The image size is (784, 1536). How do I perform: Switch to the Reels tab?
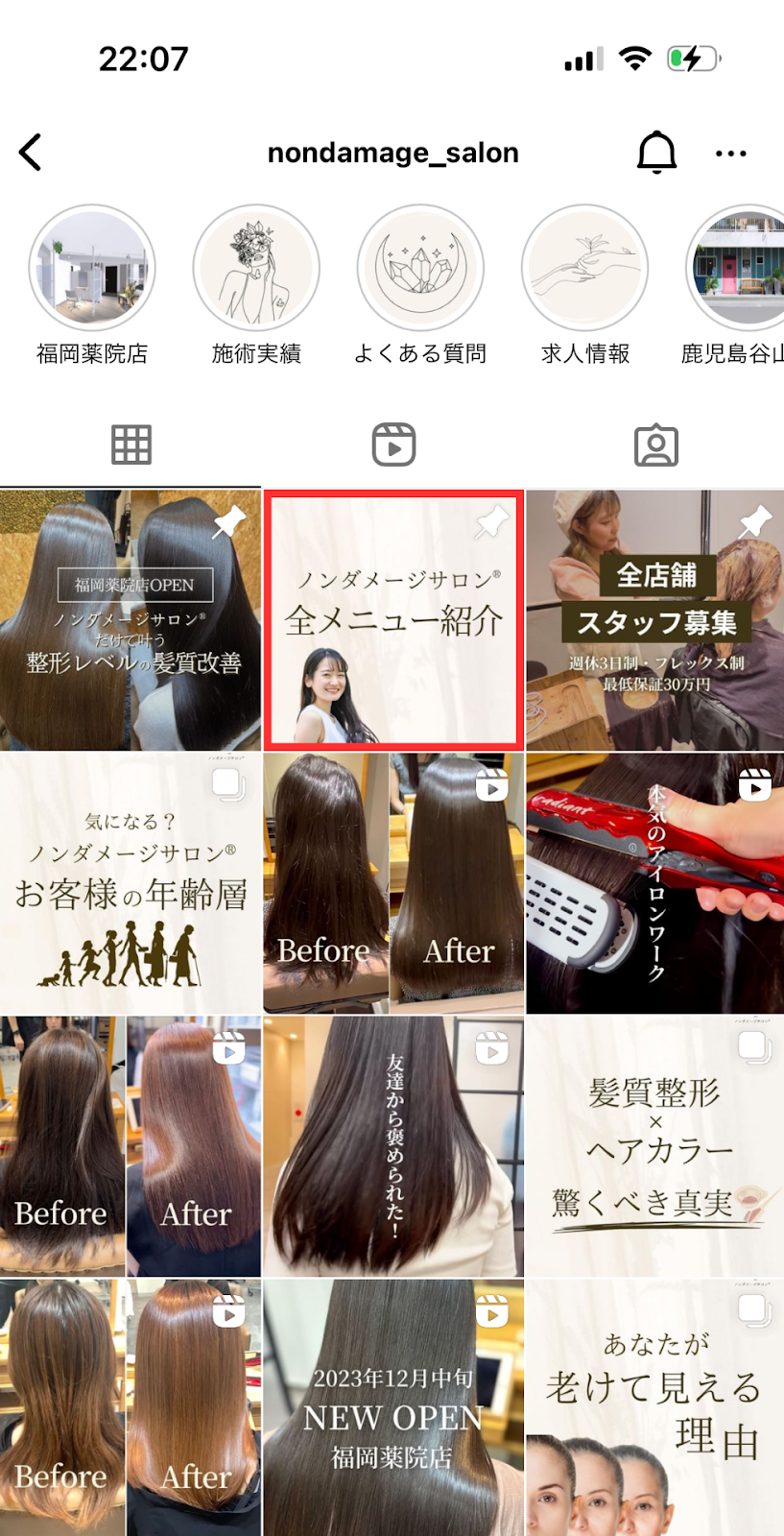(x=393, y=444)
